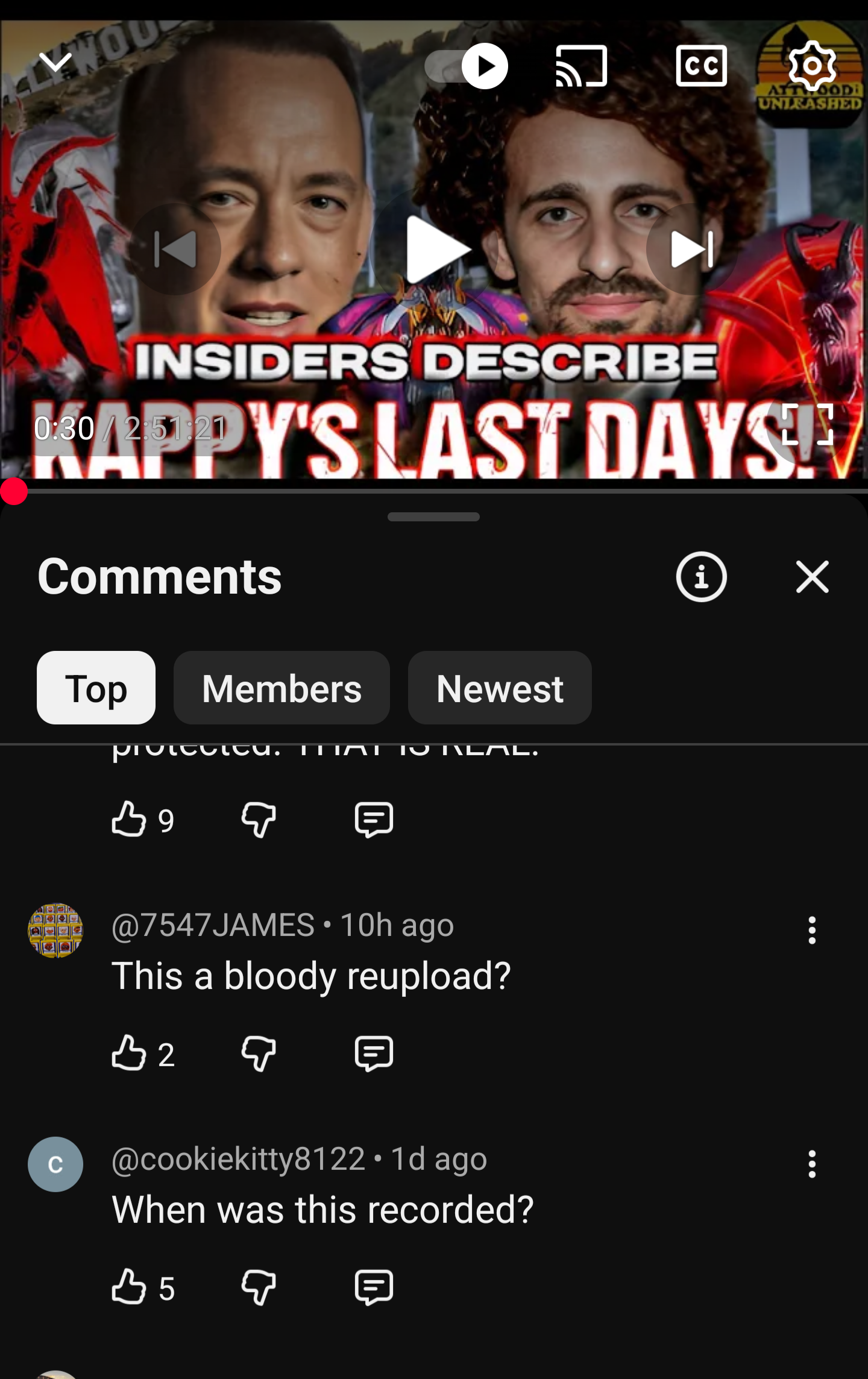Viewport: 868px width, 1379px height.
Task: Like the comment by @cookiekitty8122
Action: [129, 1287]
